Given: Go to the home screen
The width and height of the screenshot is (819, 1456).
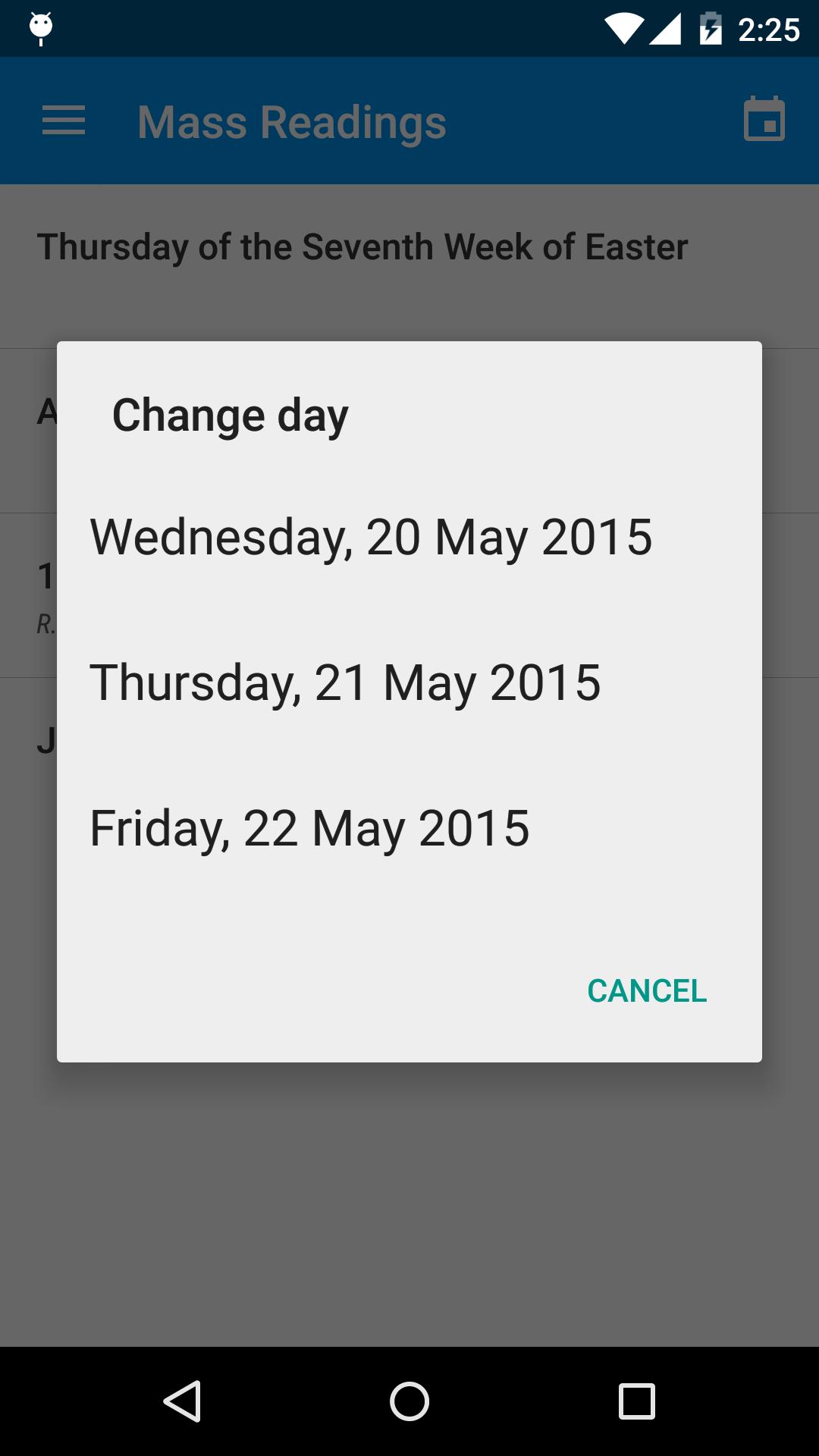Looking at the screenshot, I should pyautogui.click(x=409, y=1401).
